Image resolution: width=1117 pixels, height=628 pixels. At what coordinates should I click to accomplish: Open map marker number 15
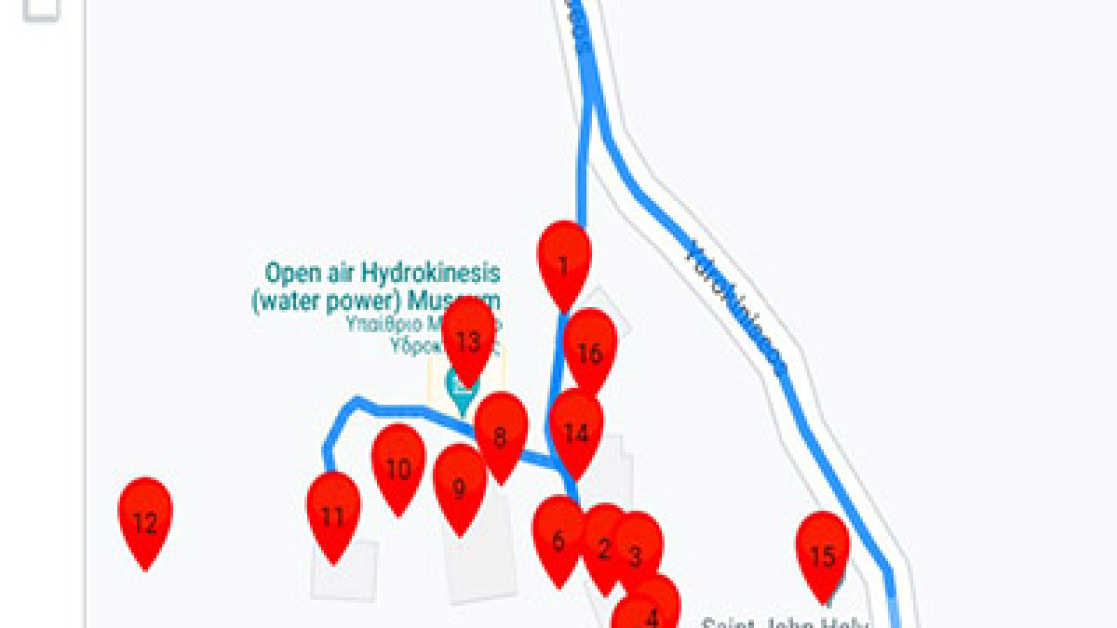click(822, 553)
